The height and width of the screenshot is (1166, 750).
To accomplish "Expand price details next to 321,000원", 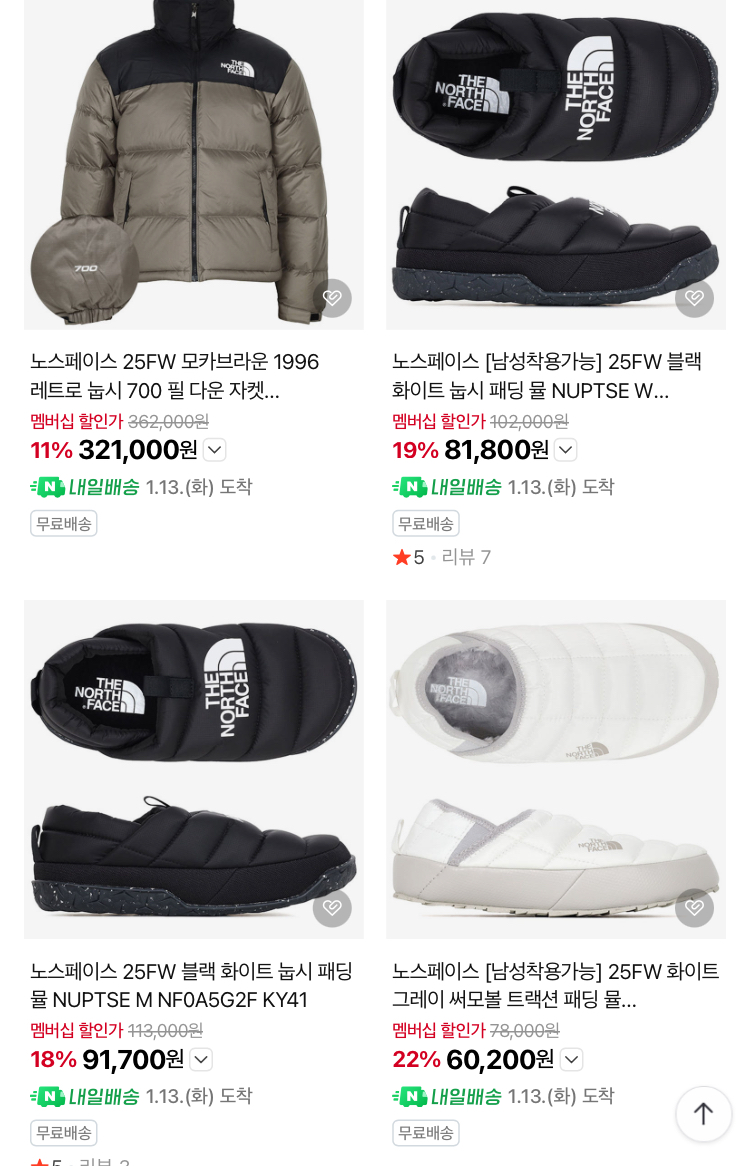I will click(215, 450).
